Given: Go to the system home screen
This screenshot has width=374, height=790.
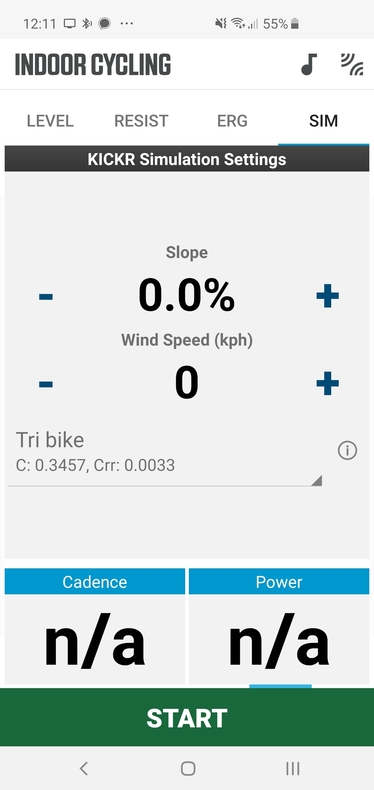Looking at the screenshot, I should tap(188, 768).
